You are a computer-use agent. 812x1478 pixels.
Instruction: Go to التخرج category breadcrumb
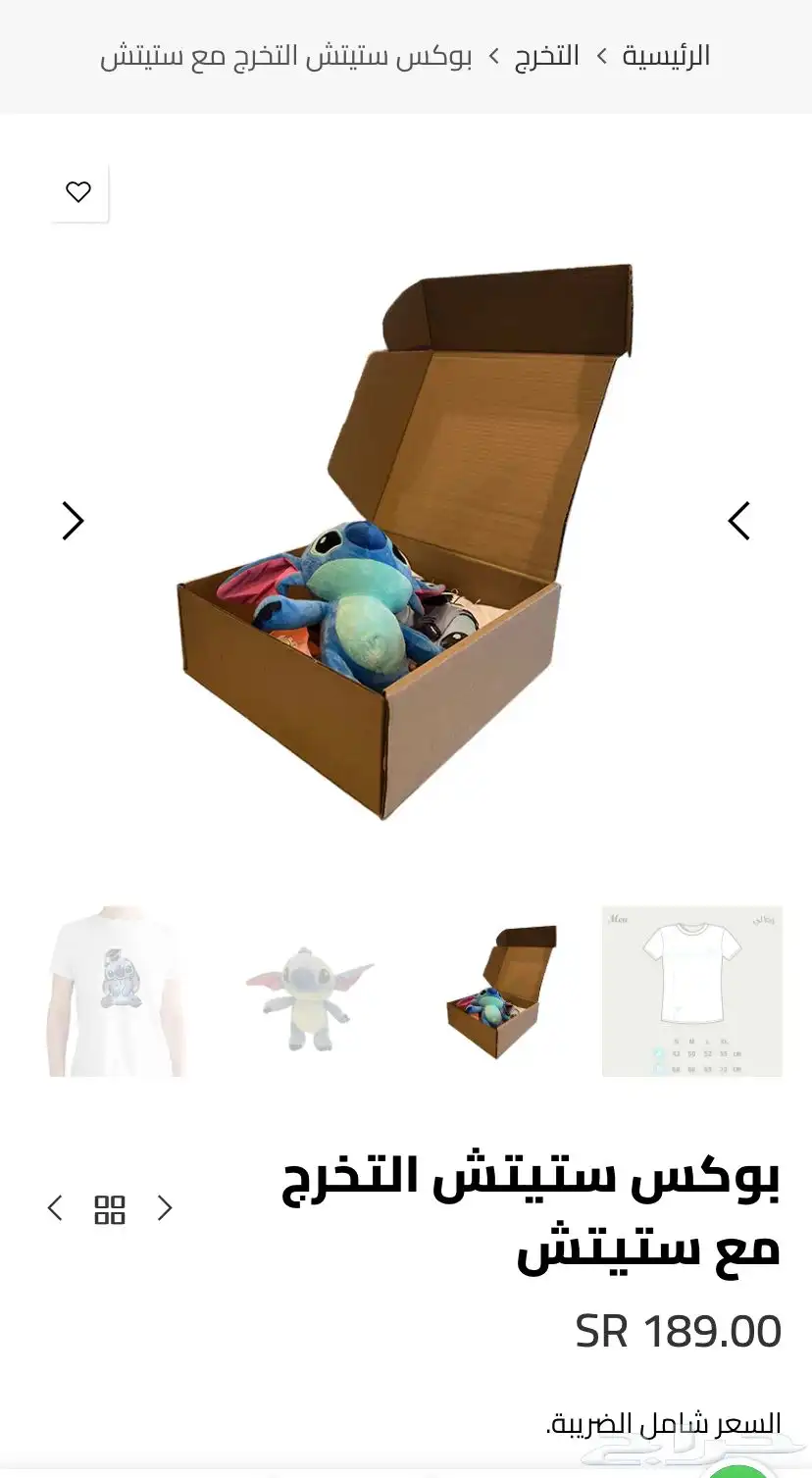coord(547,56)
